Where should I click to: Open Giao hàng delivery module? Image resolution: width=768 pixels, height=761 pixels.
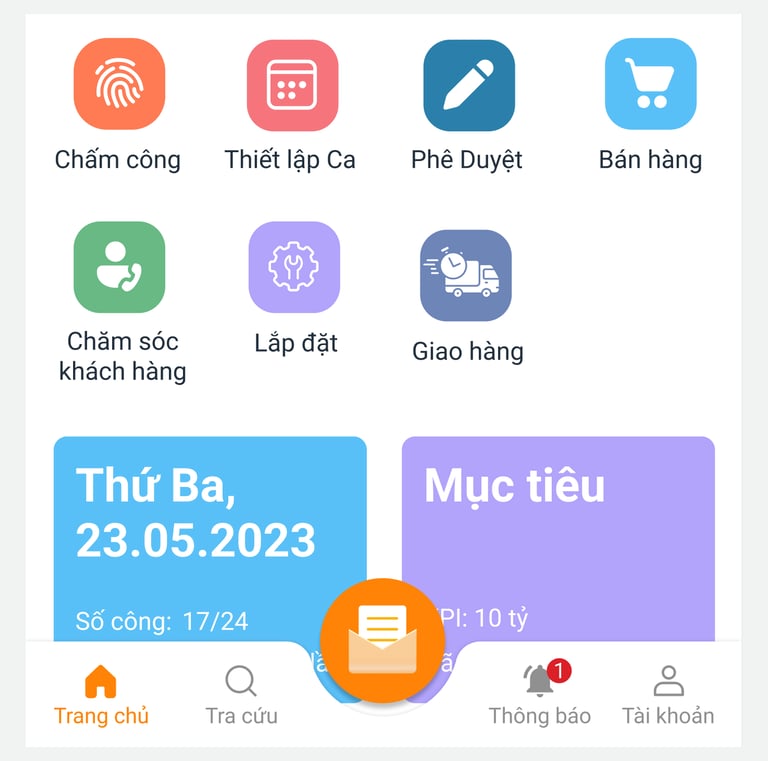(x=467, y=276)
